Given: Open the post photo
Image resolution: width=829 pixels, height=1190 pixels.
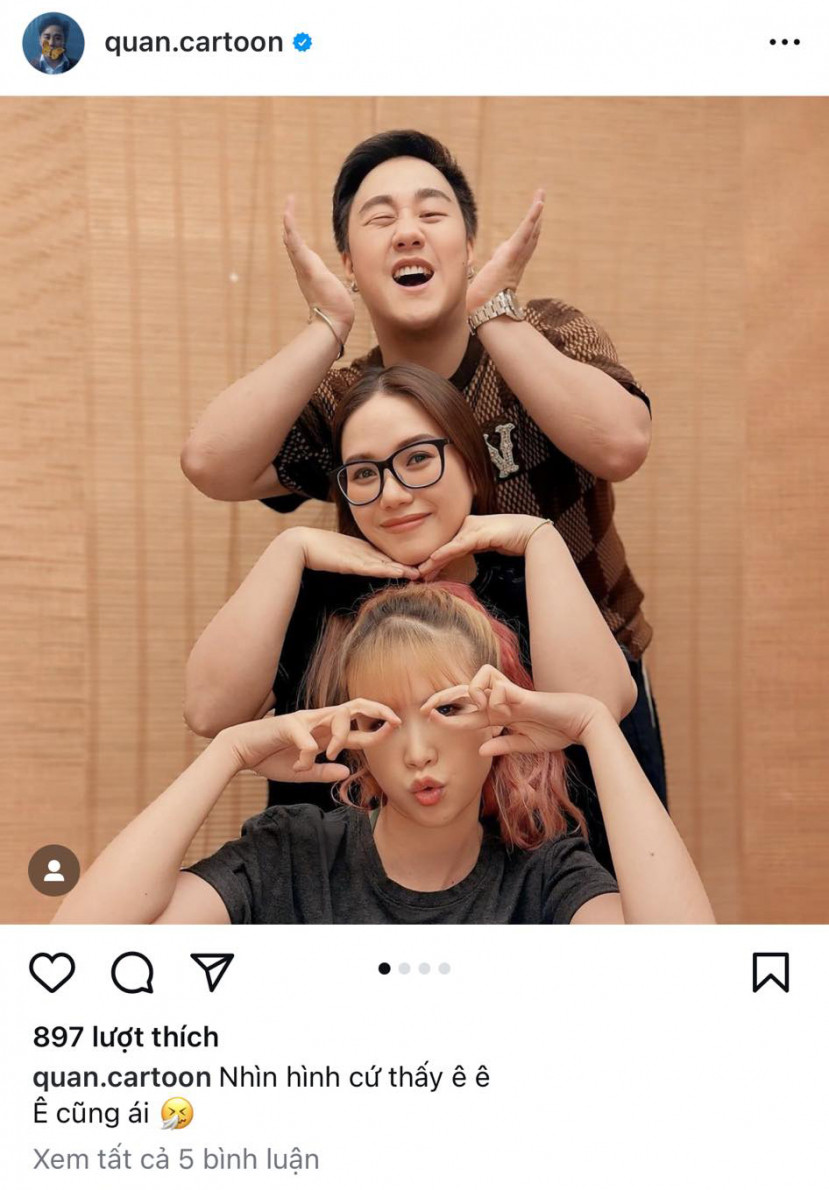Looking at the screenshot, I should pos(414,510).
